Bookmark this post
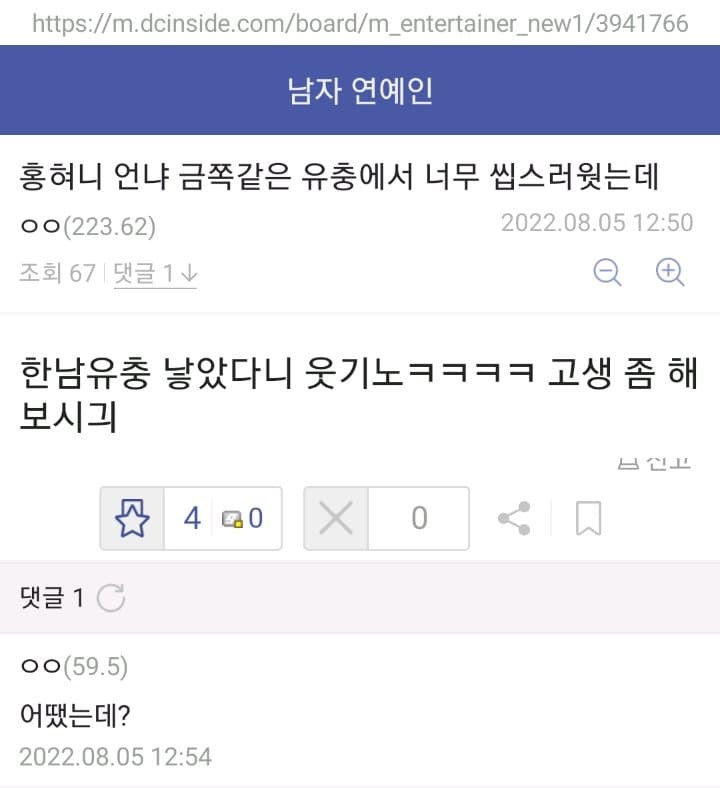The width and height of the screenshot is (720, 788). coord(588,518)
